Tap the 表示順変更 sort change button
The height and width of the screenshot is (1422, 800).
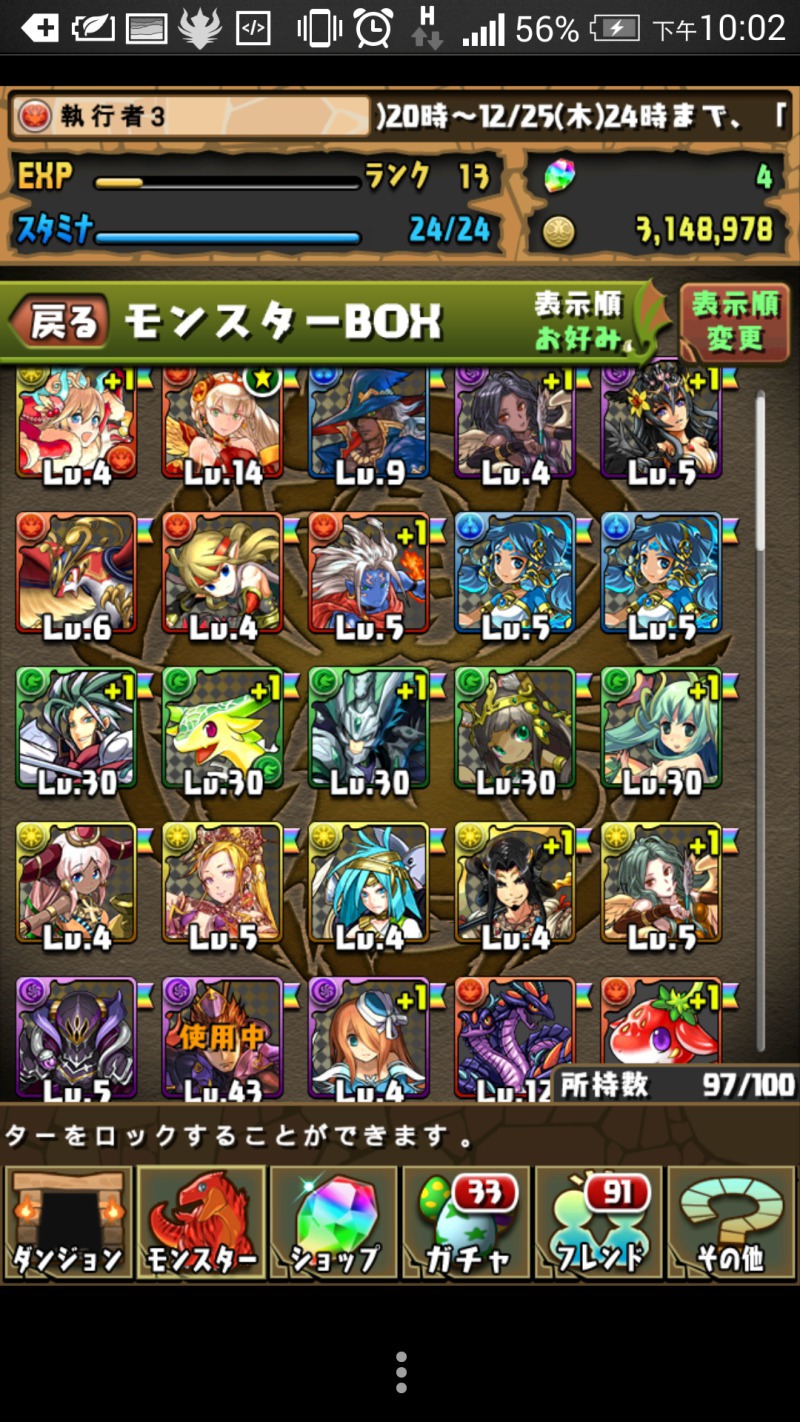735,323
